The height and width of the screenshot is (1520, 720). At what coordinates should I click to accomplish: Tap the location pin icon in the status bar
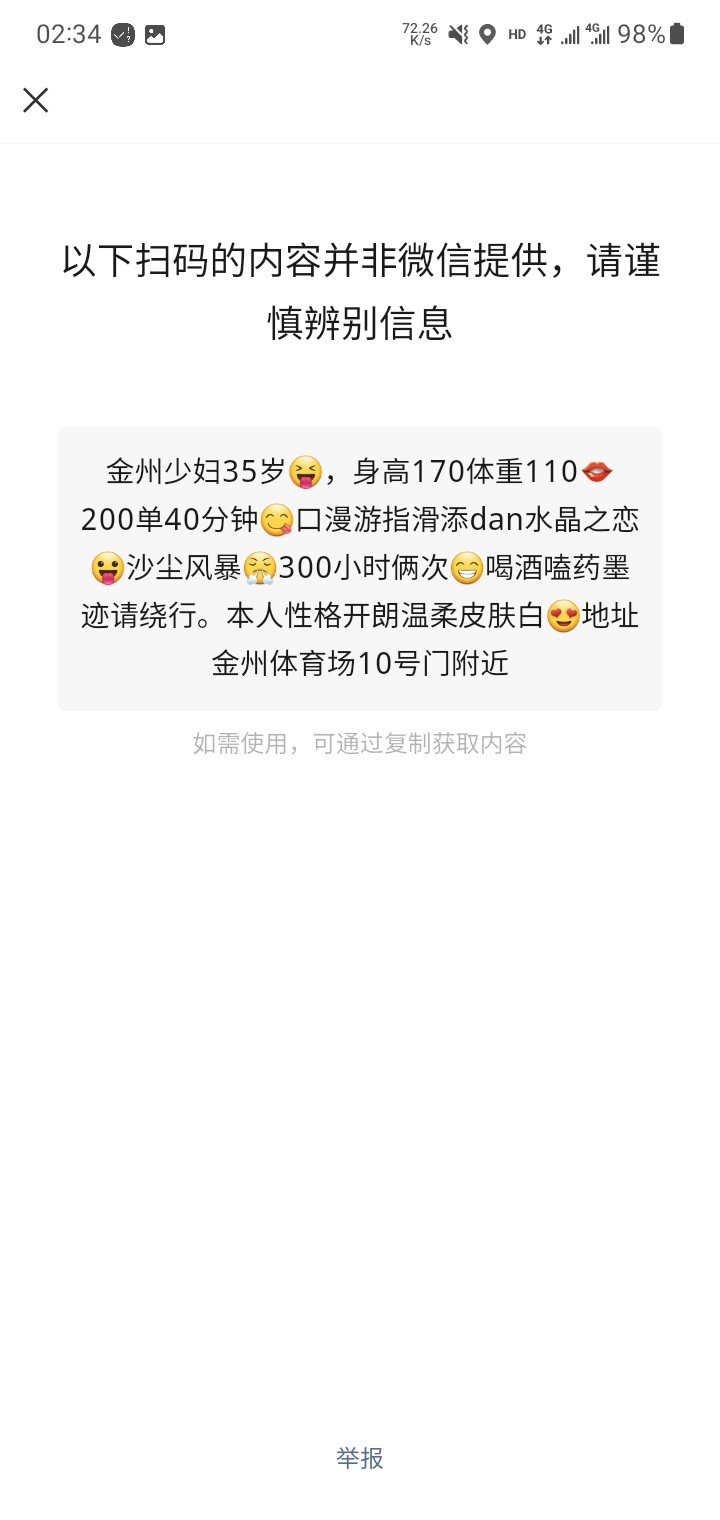tap(487, 33)
